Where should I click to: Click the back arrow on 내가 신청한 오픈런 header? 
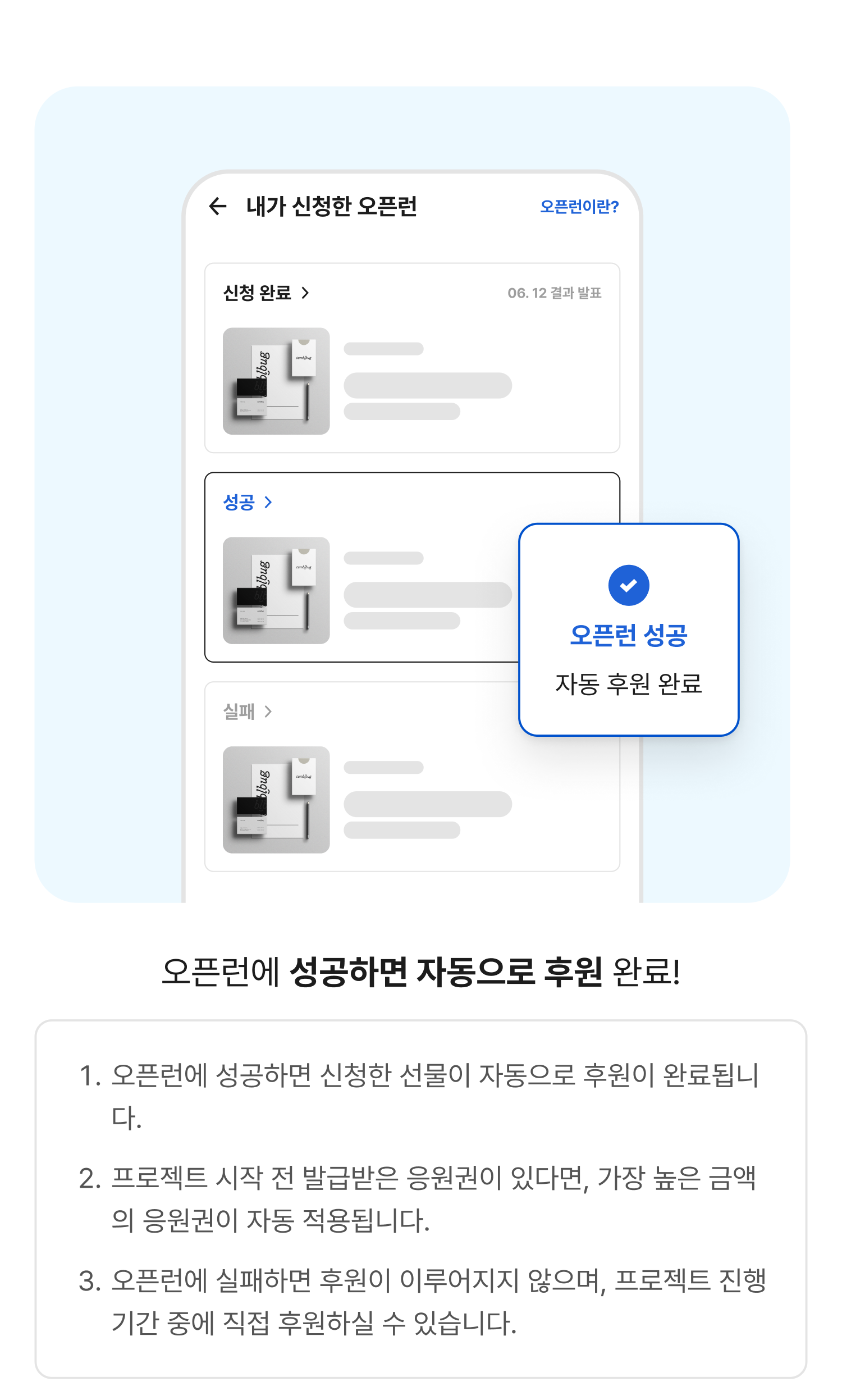[x=218, y=208]
